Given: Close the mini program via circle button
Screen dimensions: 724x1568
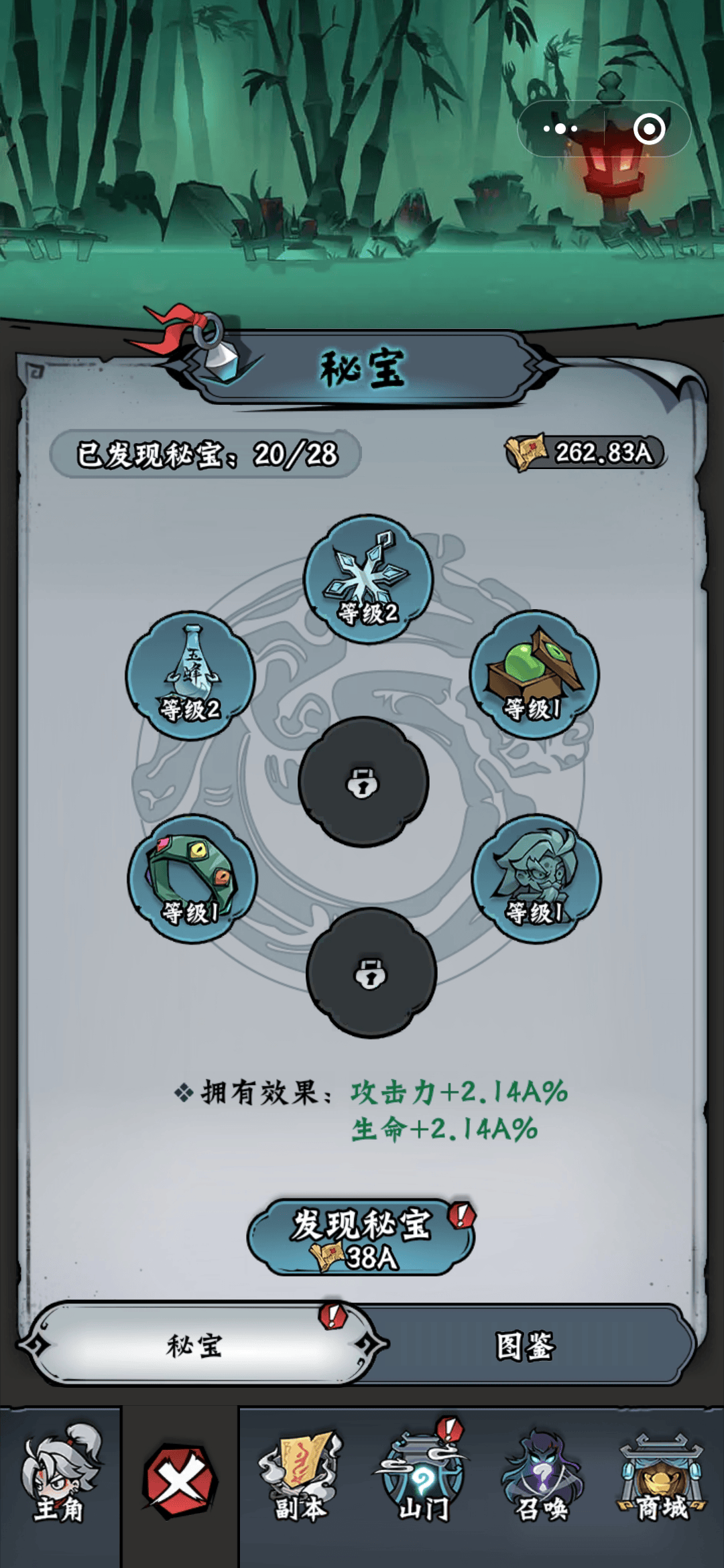Looking at the screenshot, I should [x=648, y=129].
